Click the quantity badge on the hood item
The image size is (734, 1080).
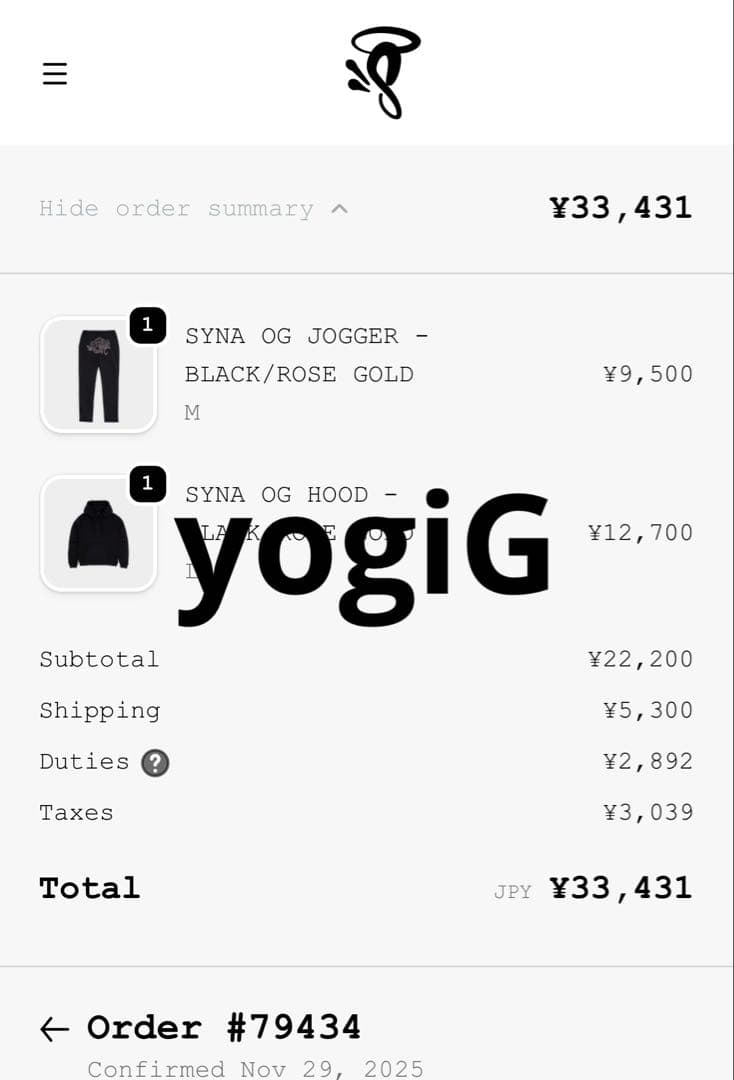click(x=148, y=484)
